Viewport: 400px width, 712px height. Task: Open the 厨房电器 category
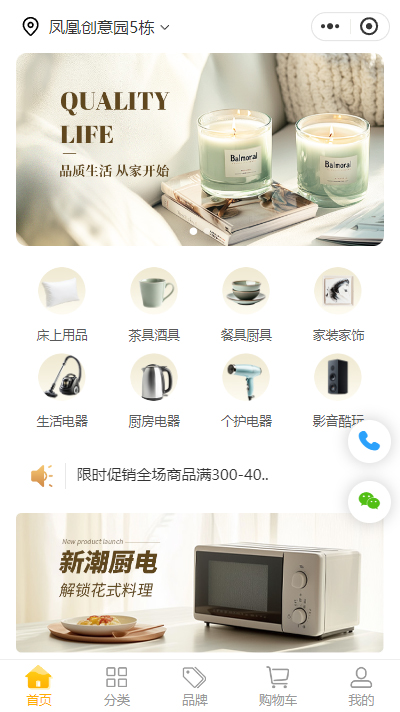[x=154, y=391]
